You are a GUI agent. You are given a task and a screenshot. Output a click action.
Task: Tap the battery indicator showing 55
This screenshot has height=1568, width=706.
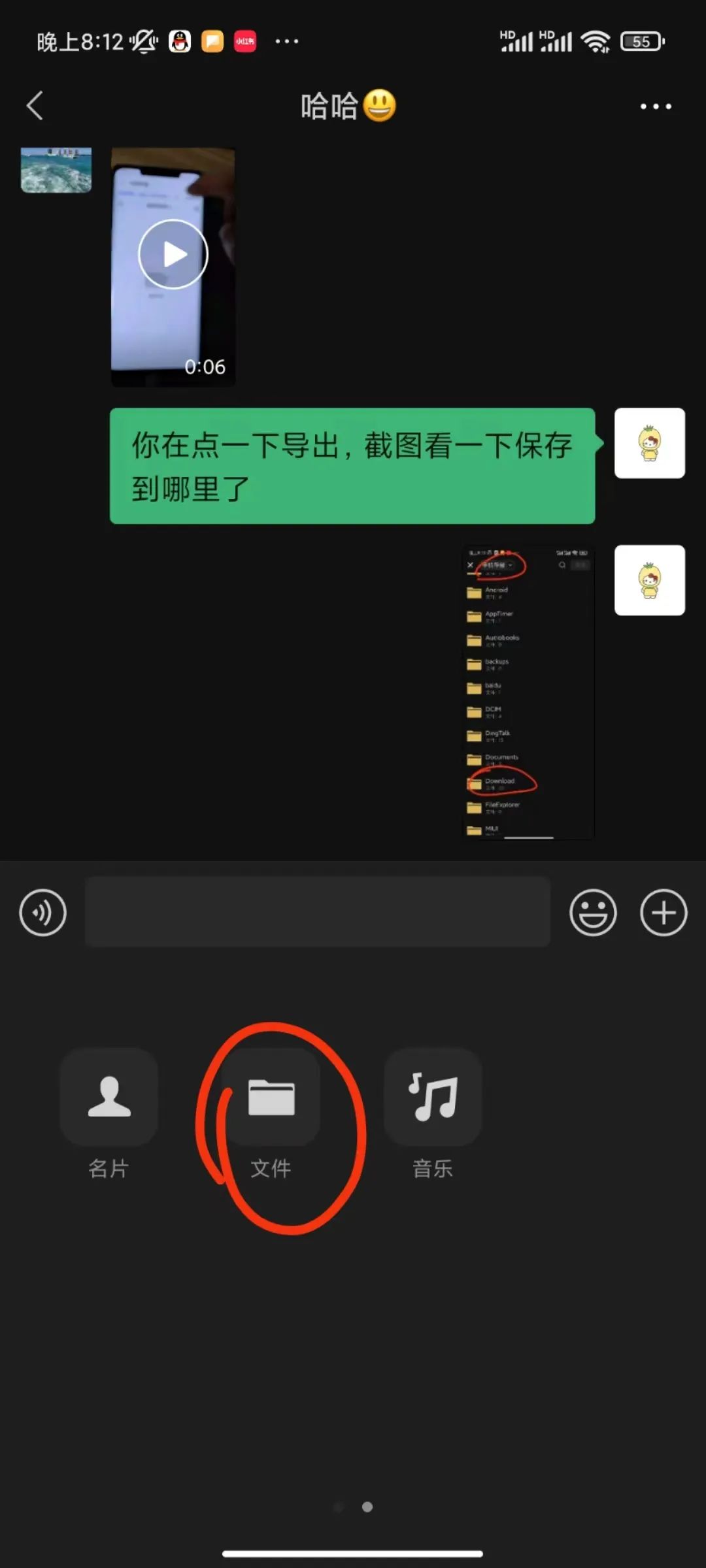(x=640, y=41)
